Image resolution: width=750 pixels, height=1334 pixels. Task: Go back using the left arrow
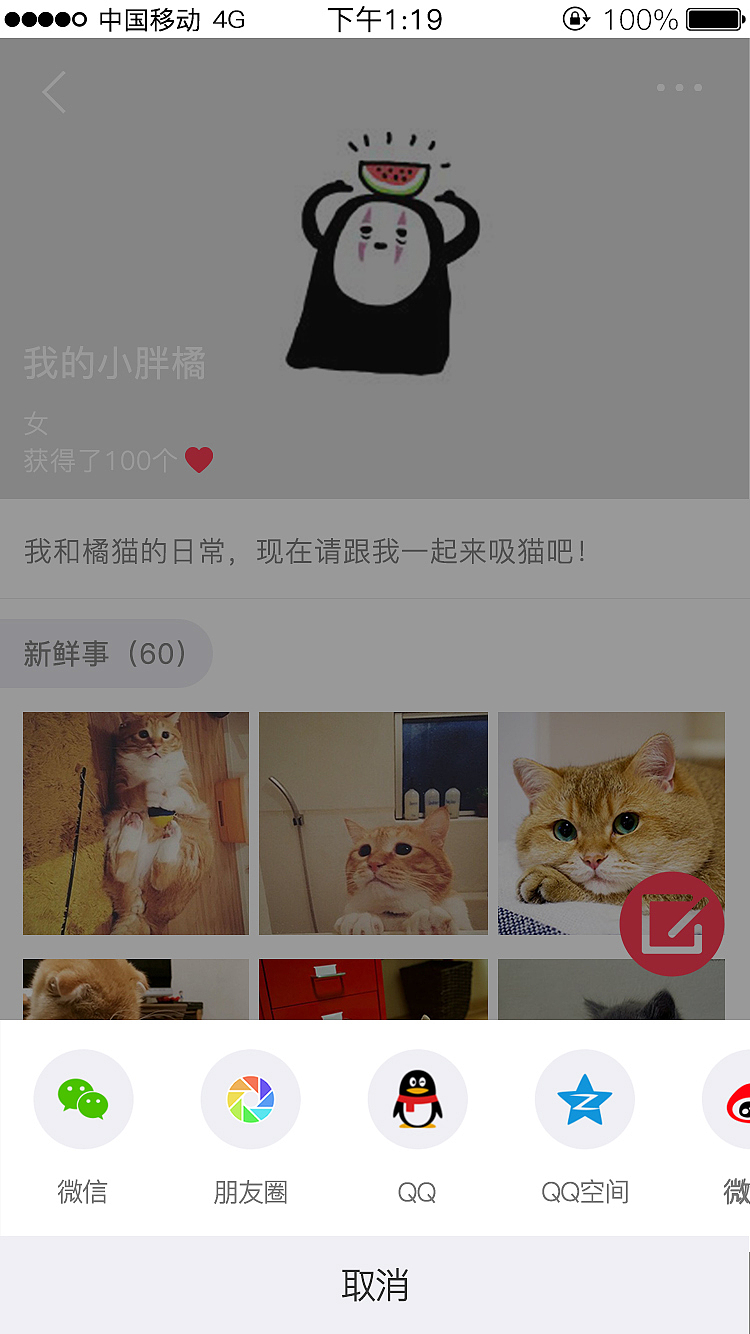point(55,91)
